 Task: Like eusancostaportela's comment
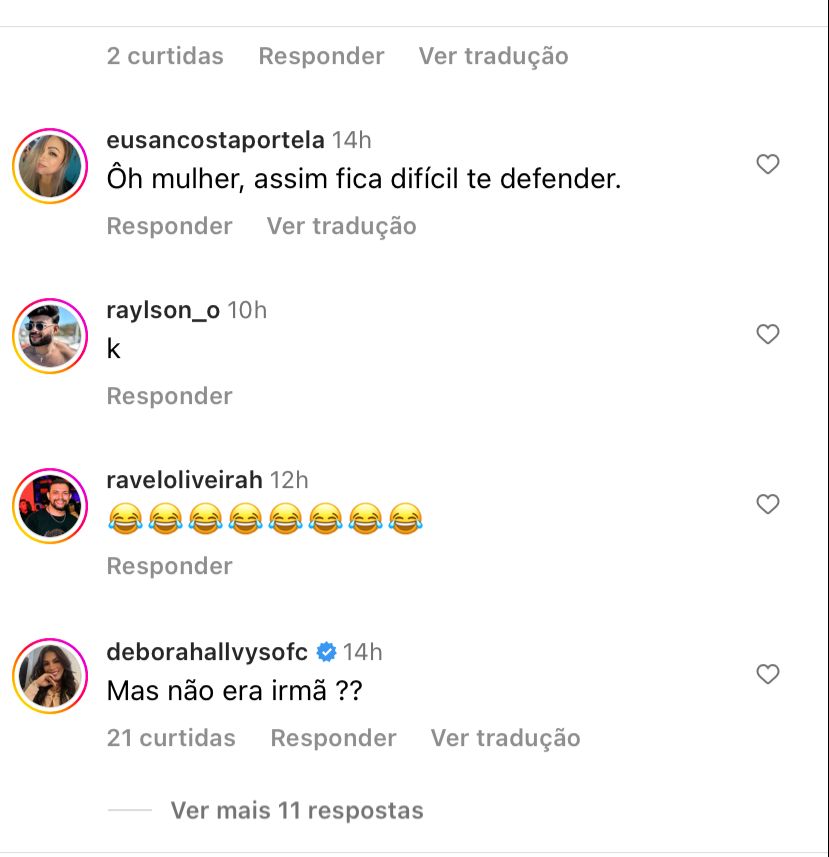pyautogui.click(x=767, y=164)
